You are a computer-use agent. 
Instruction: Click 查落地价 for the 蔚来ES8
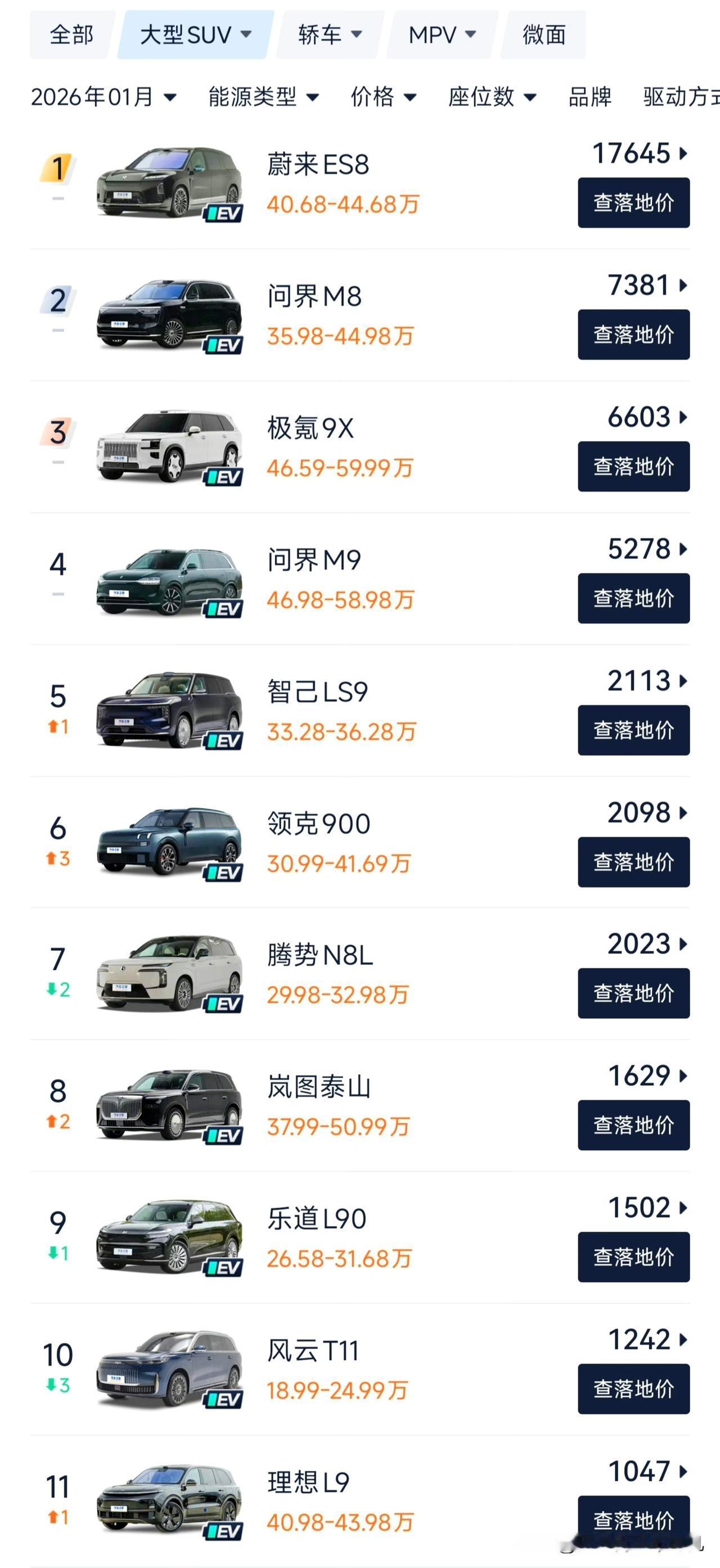pyautogui.click(x=633, y=201)
